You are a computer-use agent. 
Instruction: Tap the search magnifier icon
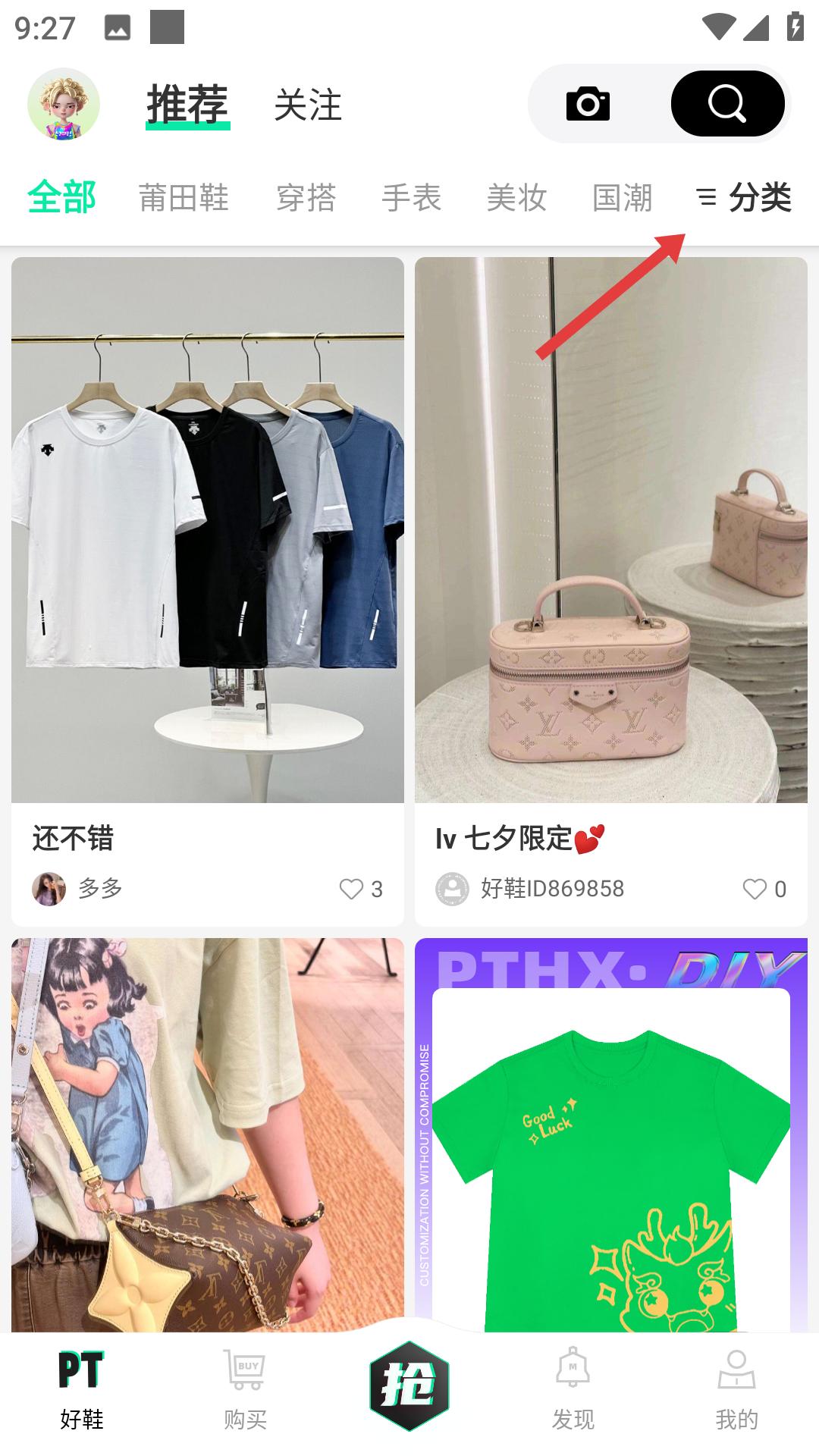point(726,104)
